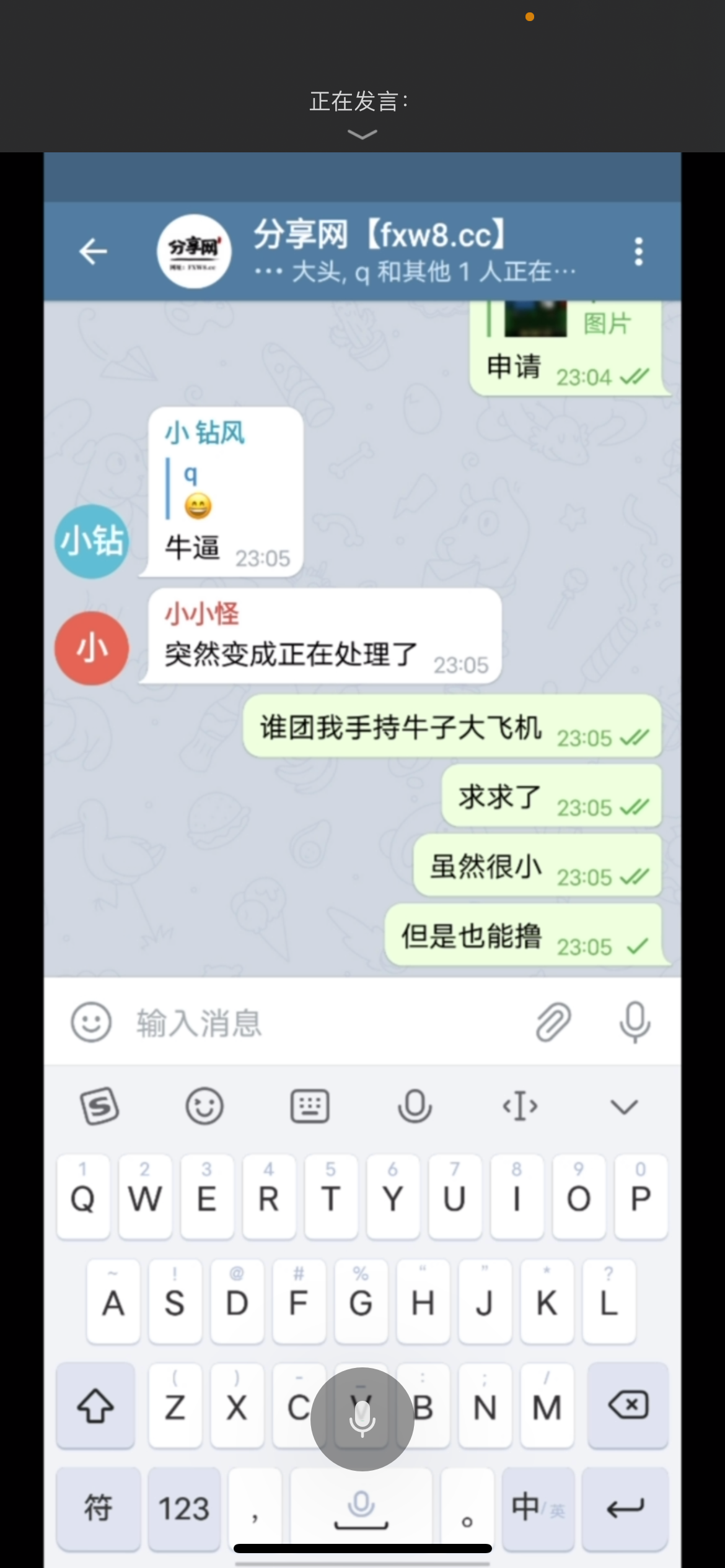The height and width of the screenshot is (1568, 725).
Task: Open 小钻风's profile avatar
Action: point(92,541)
